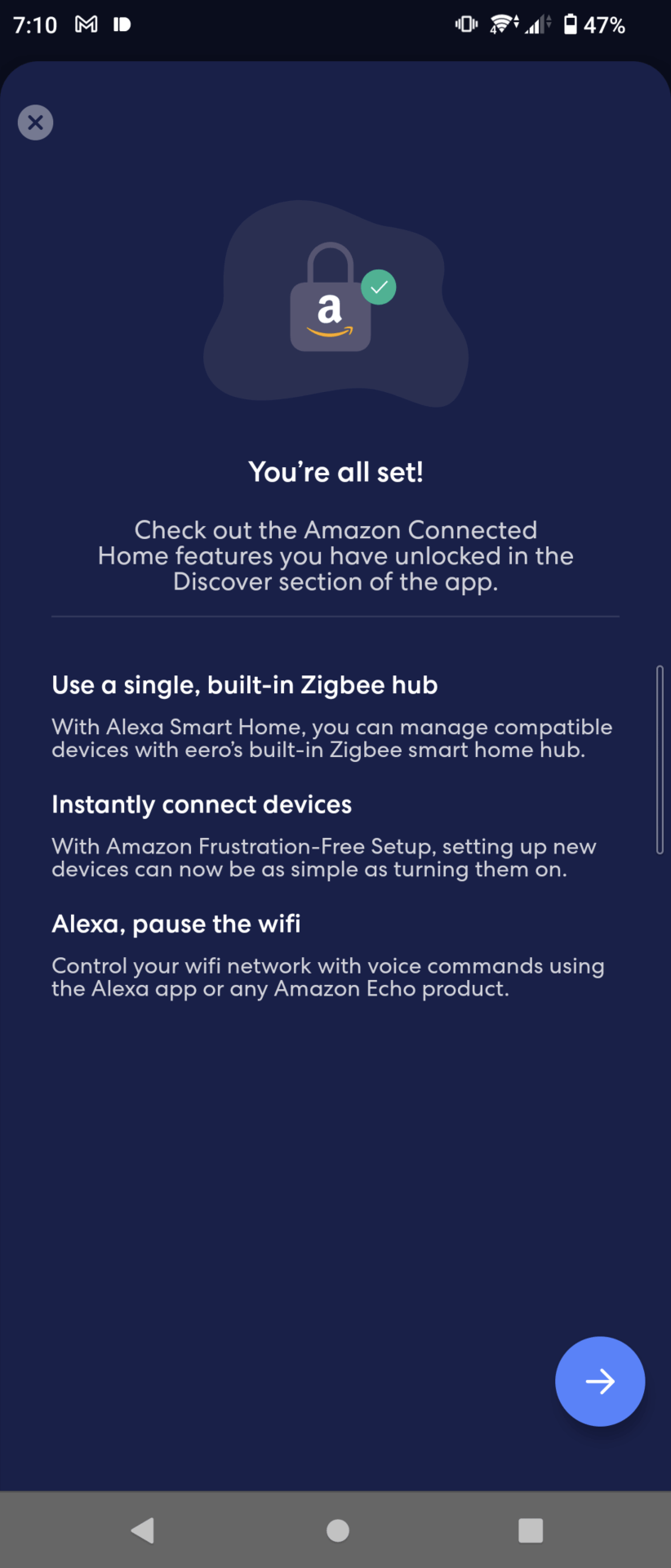Go back using system navigation bar

143,1530
